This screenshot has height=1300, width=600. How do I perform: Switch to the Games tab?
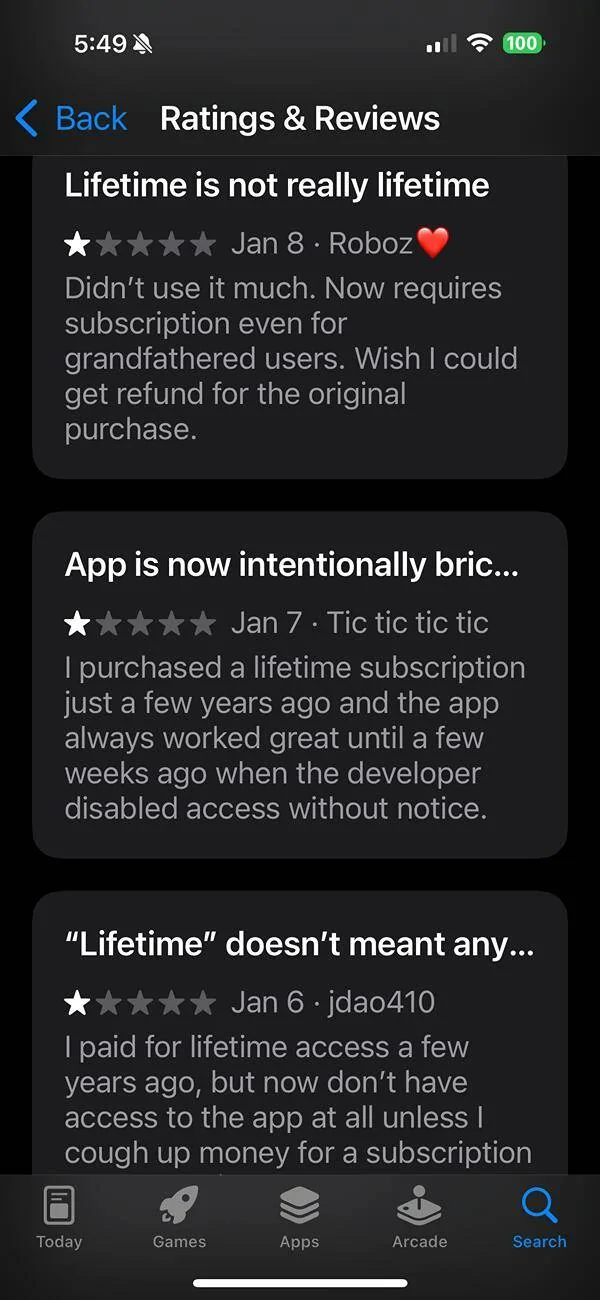180,1217
